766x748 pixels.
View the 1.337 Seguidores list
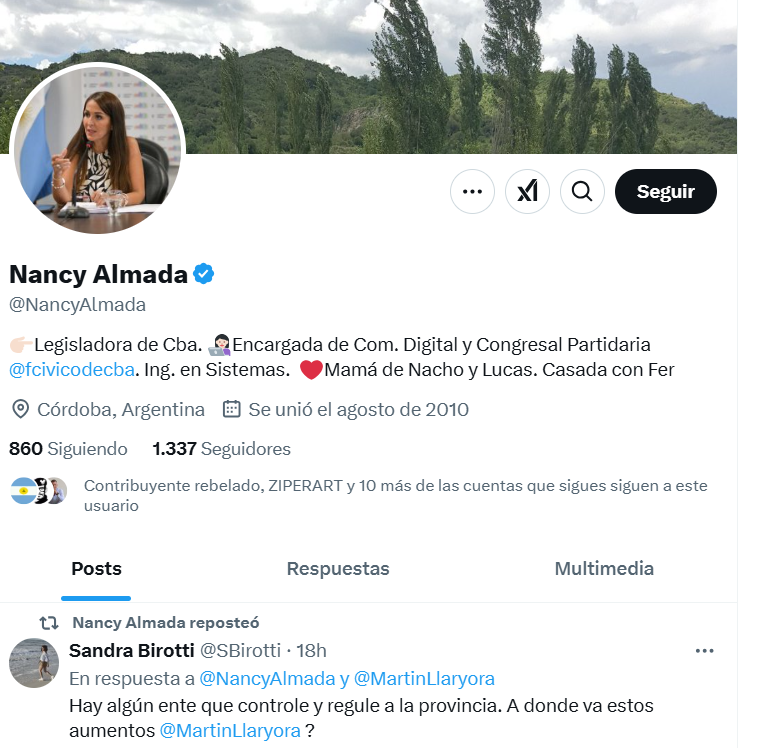[x=221, y=449]
